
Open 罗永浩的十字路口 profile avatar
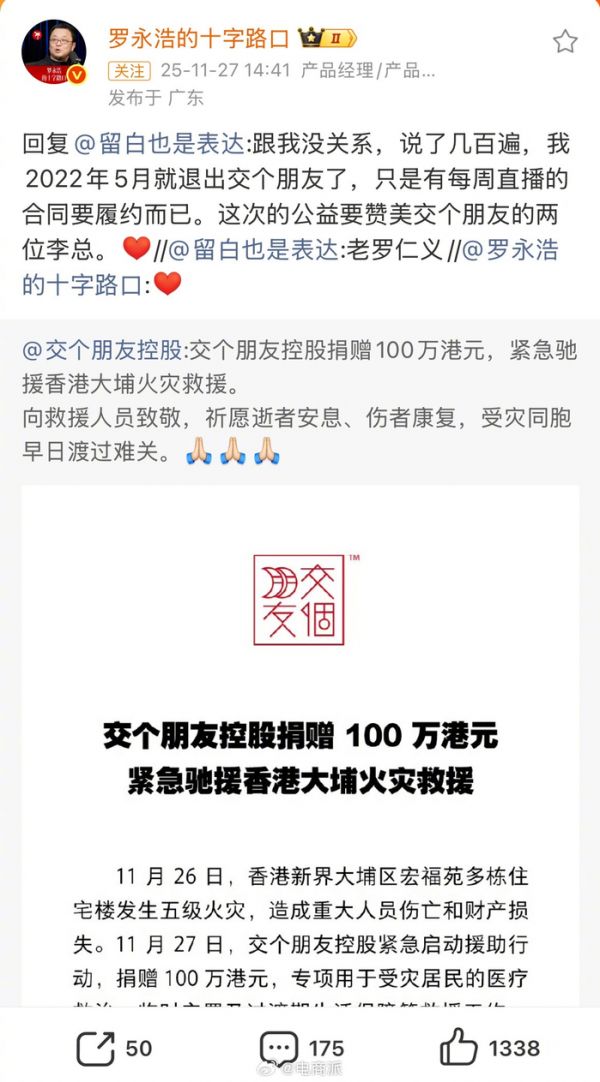point(53,51)
